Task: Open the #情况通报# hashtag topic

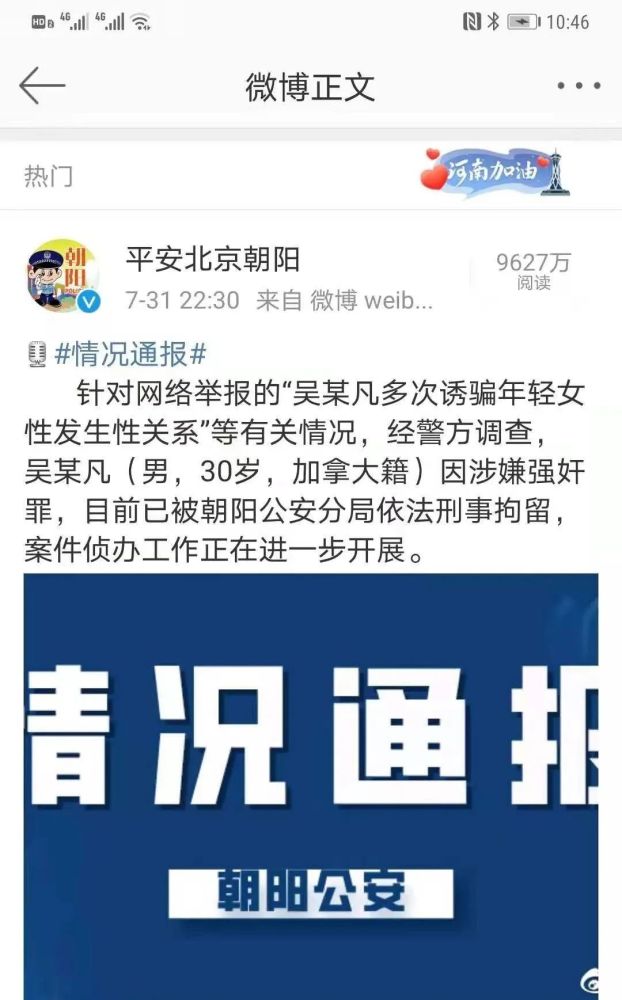Action: tap(131, 354)
